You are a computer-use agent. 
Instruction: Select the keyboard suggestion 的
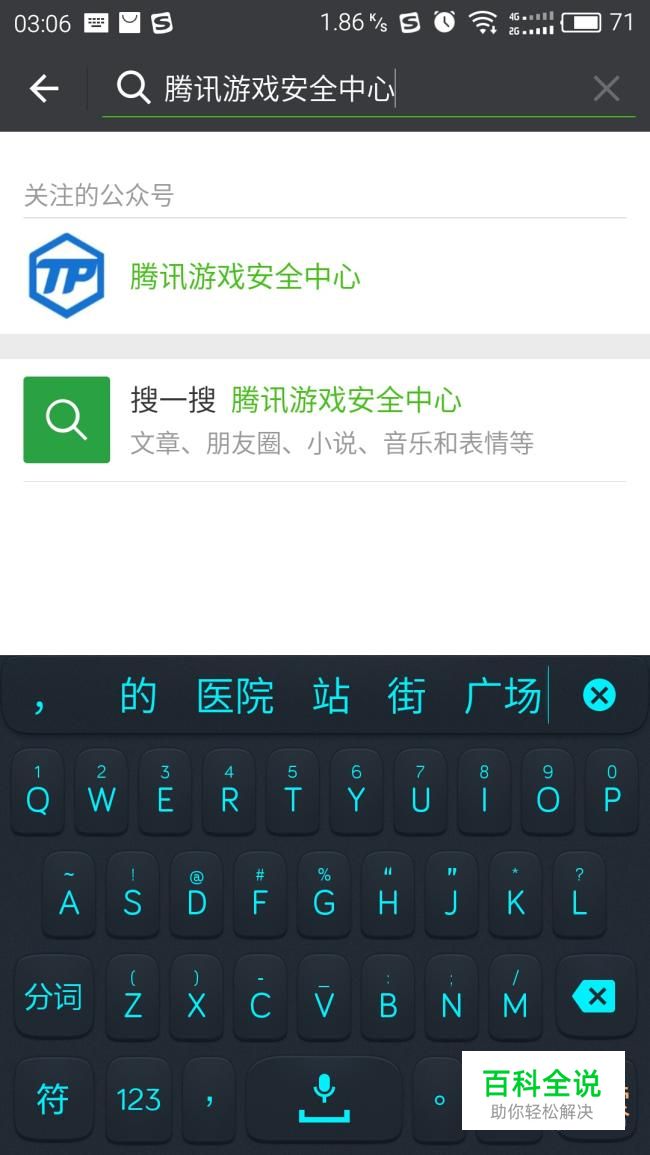138,696
